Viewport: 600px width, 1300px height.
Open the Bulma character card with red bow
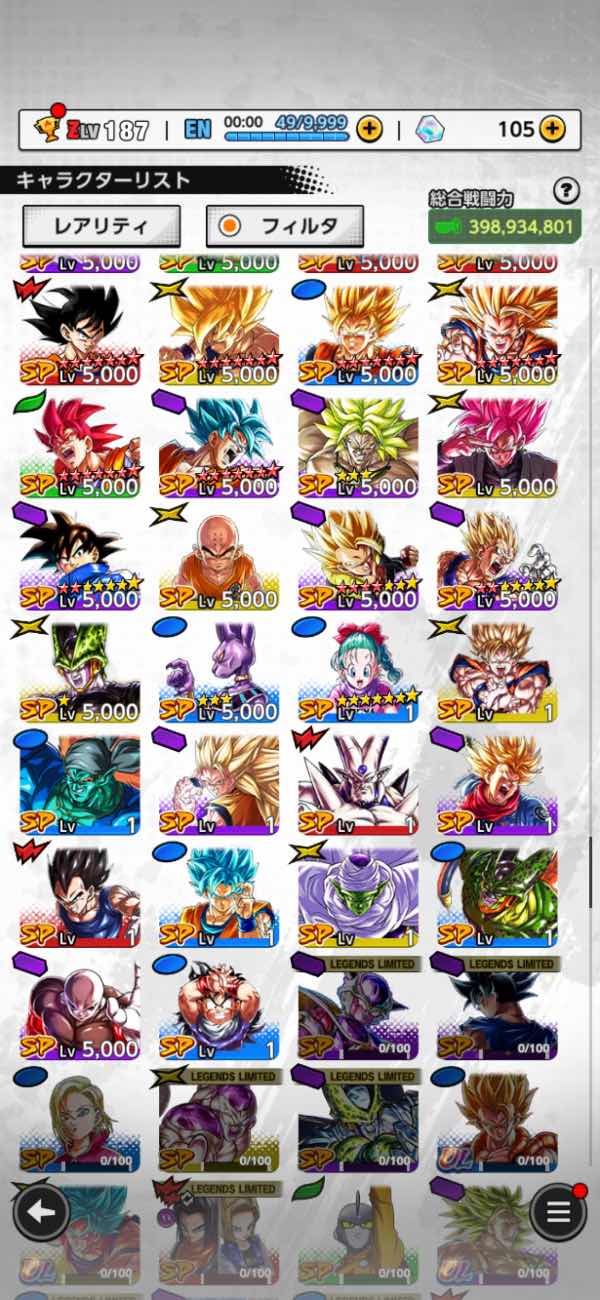(x=358, y=672)
